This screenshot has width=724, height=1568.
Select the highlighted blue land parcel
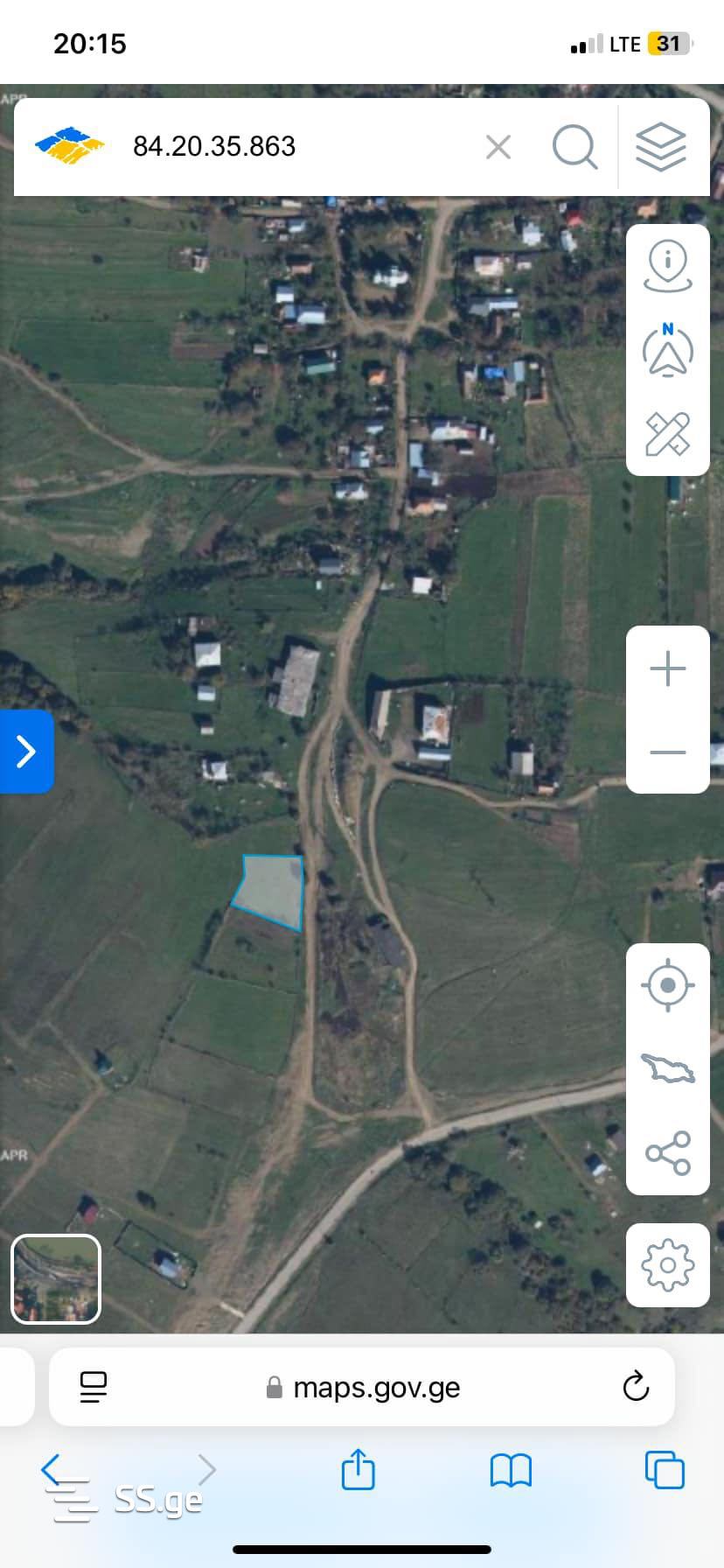(271, 890)
